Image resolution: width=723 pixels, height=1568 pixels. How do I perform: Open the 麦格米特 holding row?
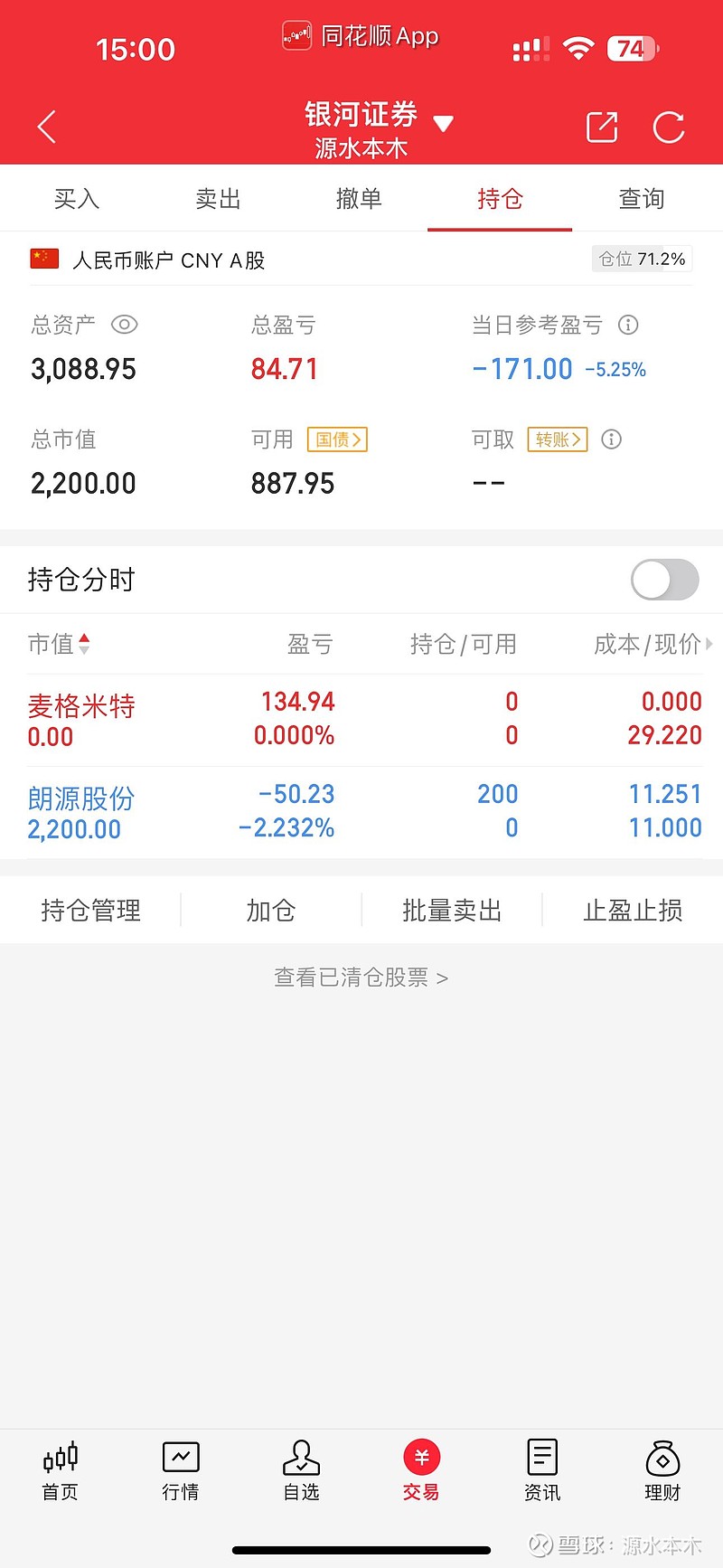pyautogui.click(x=361, y=720)
